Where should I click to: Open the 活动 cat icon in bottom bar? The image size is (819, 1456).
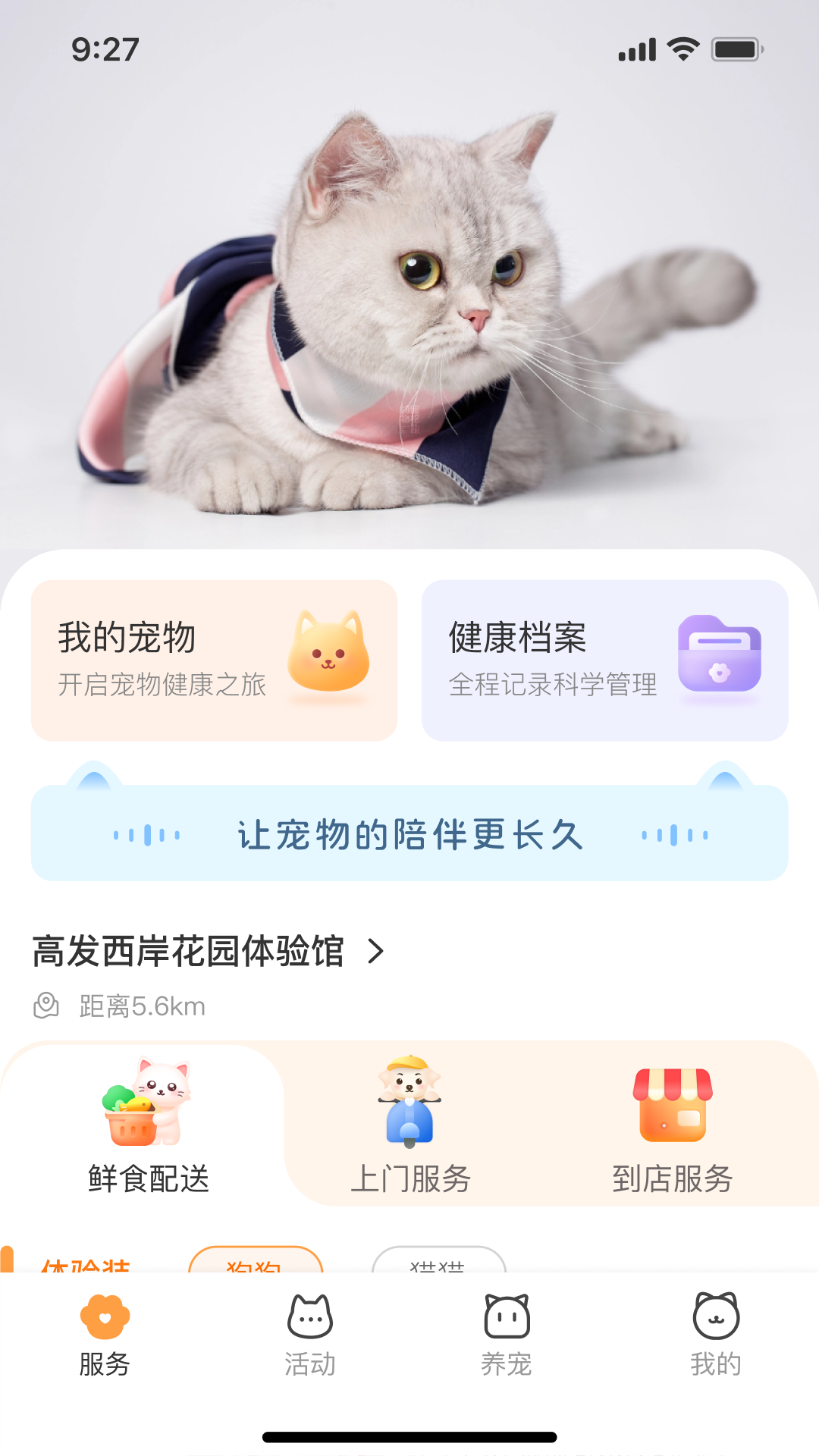tap(310, 1318)
